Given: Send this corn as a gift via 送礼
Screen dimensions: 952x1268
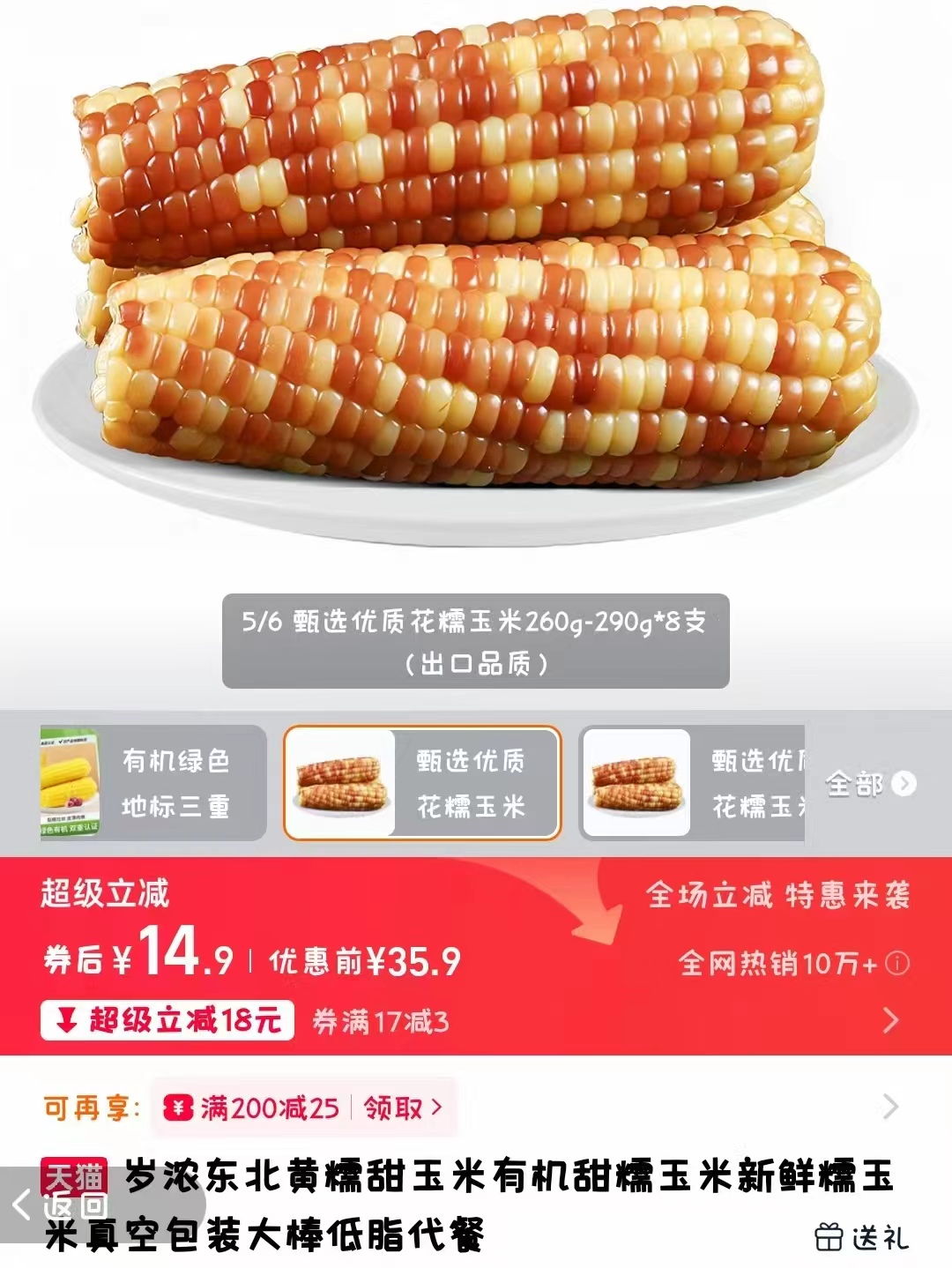Looking at the screenshot, I should (861, 1237).
